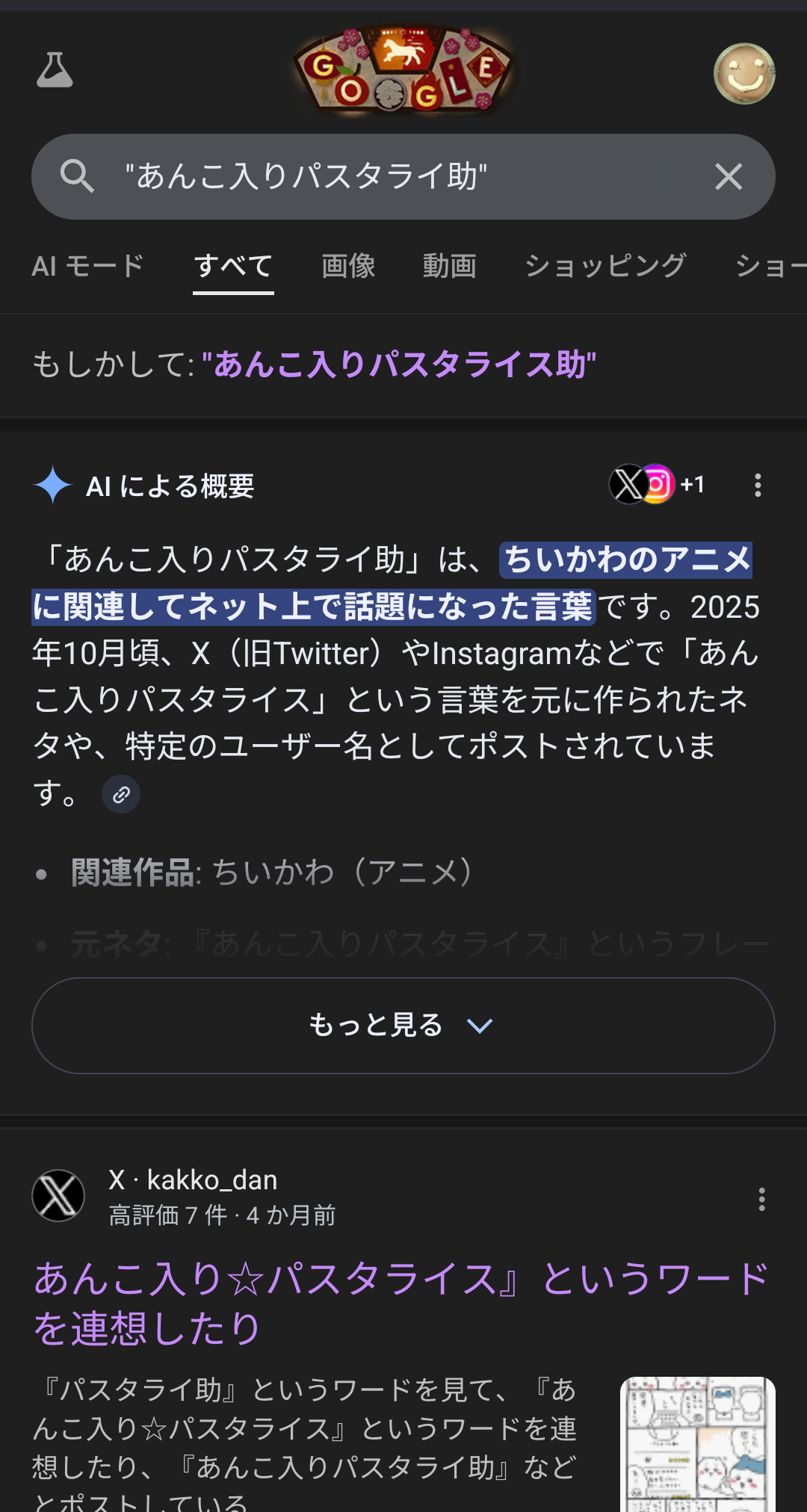Screen dimensions: 807x1512
Task: Switch to the ショッピング tab
Action: (x=605, y=266)
